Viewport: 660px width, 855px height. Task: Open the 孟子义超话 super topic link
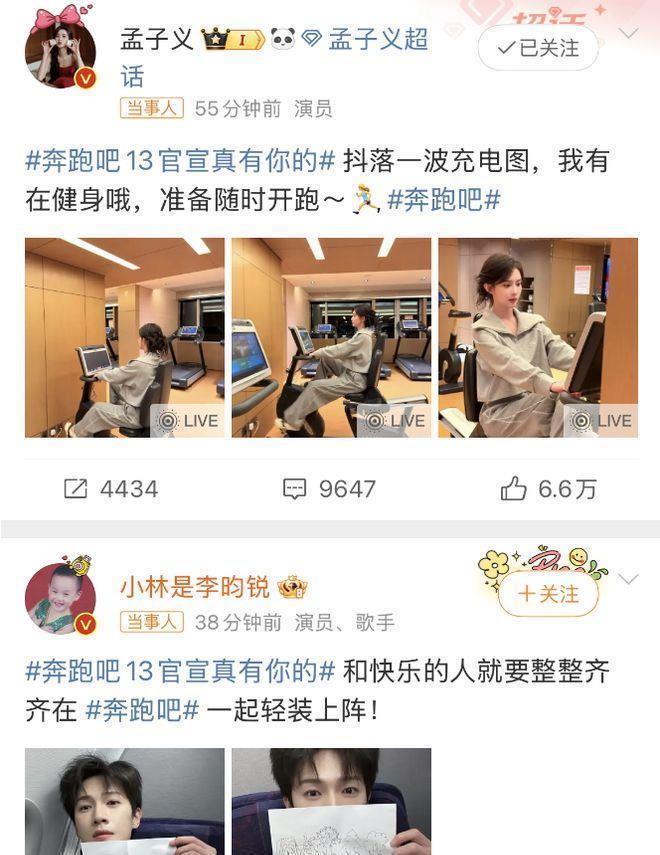pyautogui.click(x=378, y=40)
